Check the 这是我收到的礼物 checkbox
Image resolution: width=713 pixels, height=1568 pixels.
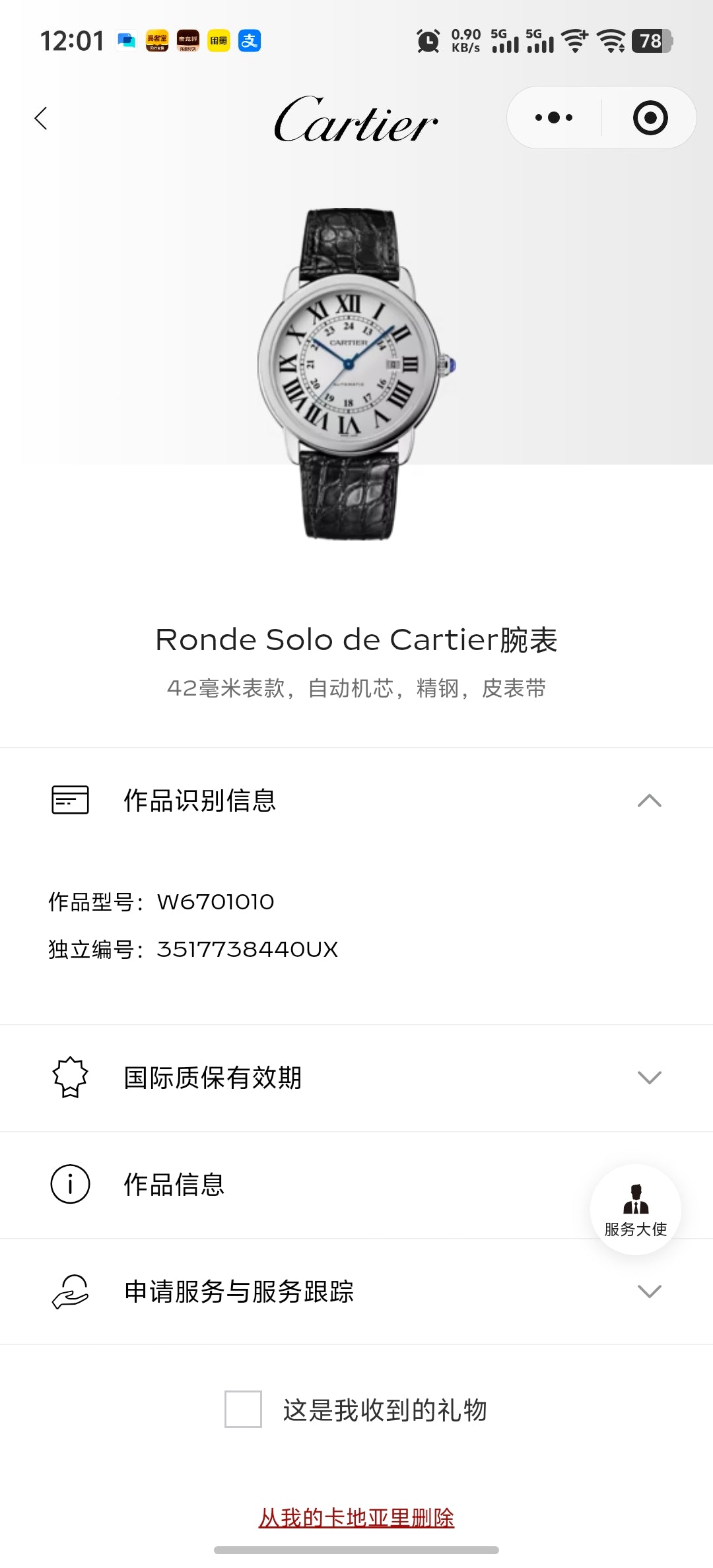pyautogui.click(x=243, y=1409)
